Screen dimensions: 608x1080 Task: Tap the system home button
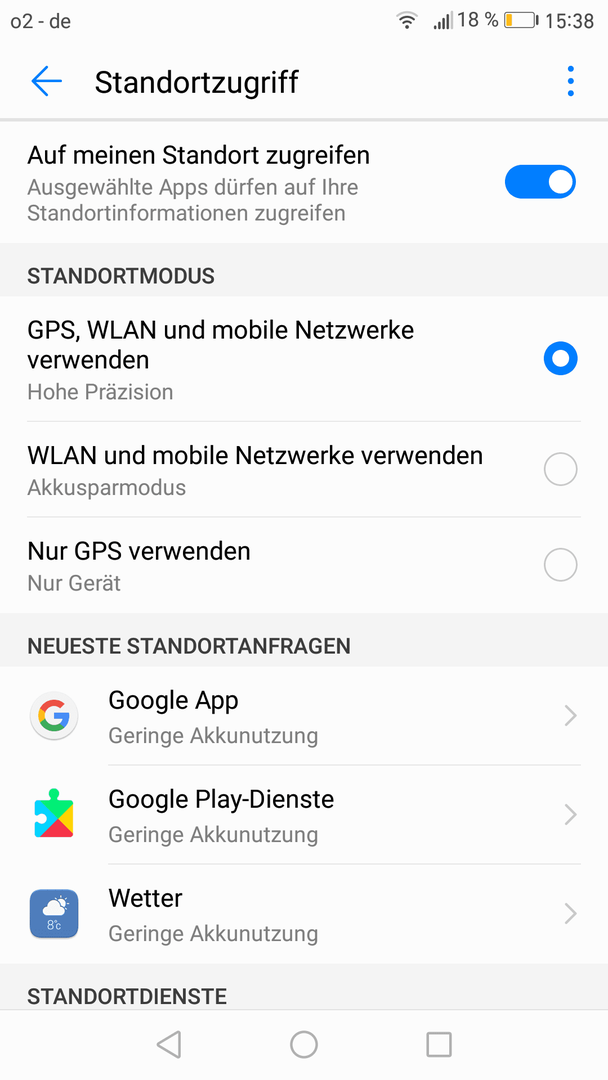coord(304,1044)
